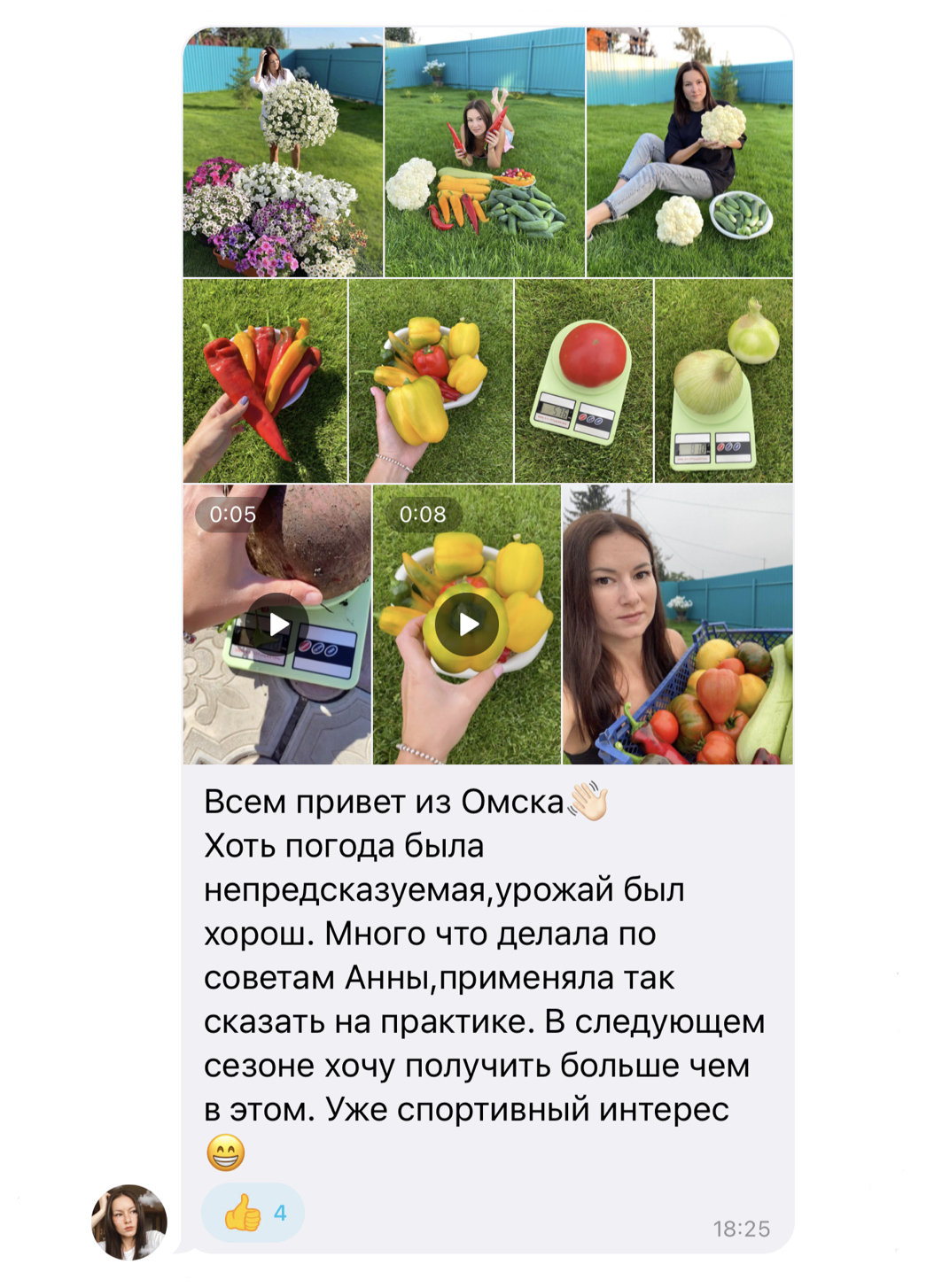Add a thumbs-up reaction to the message

click(x=253, y=1213)
